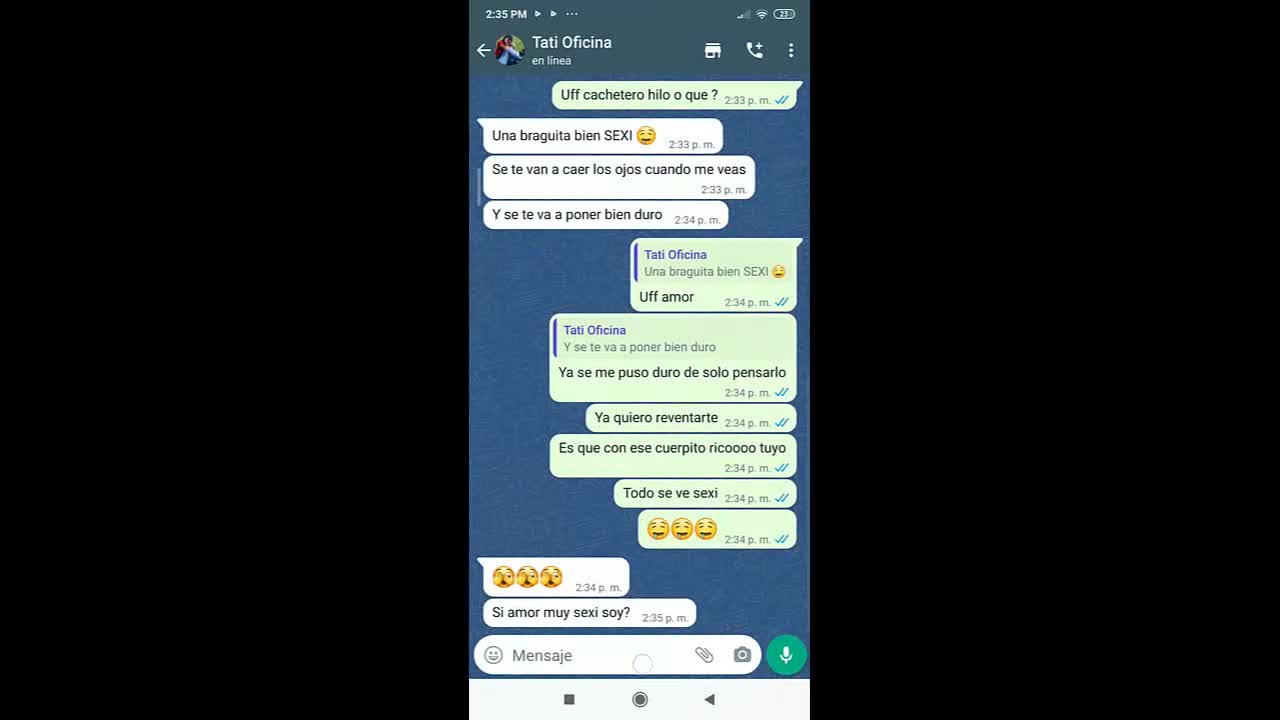Screen dimensions: 1280x720
Task: Open the overflow menu
Action: click(791, 50)
